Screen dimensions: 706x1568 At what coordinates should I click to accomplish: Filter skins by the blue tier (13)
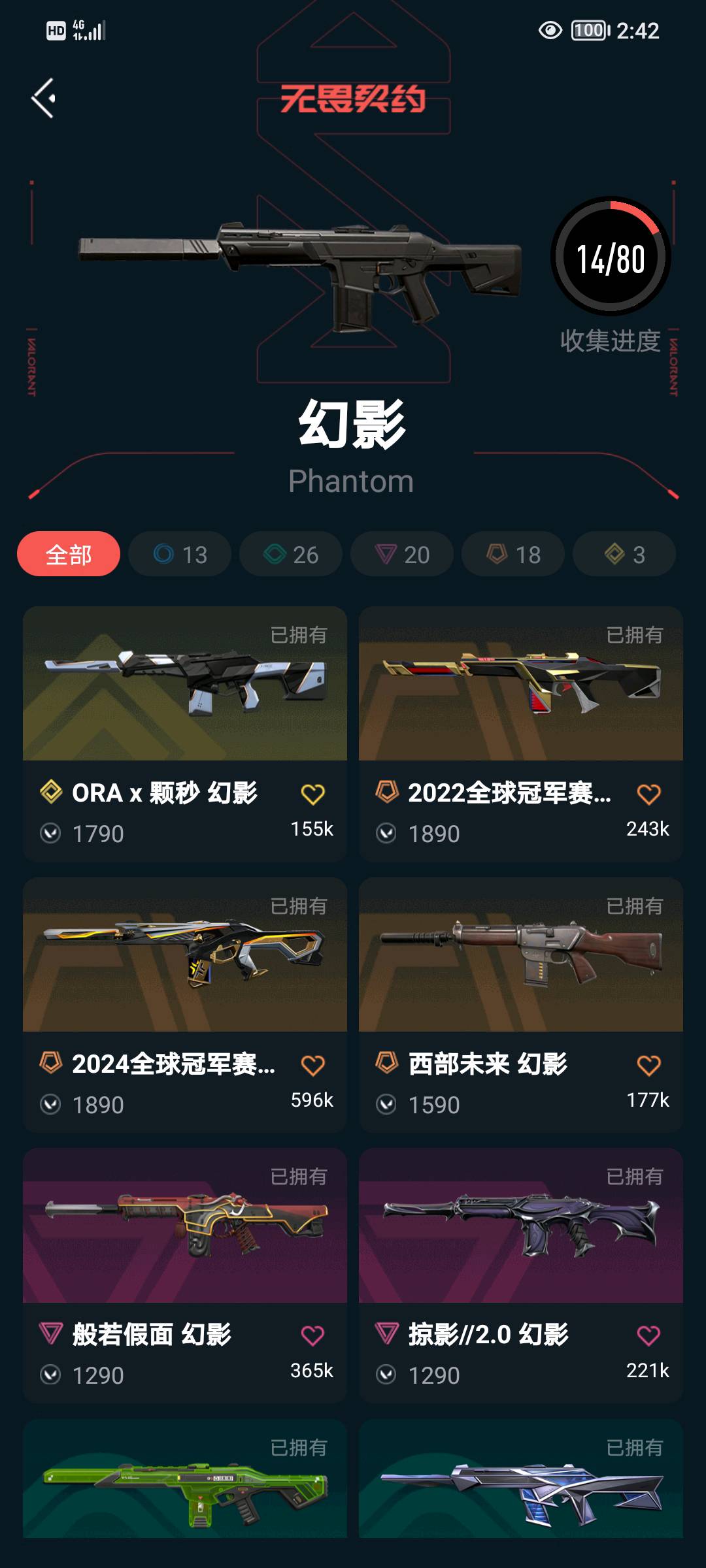(x=180, y=554)
